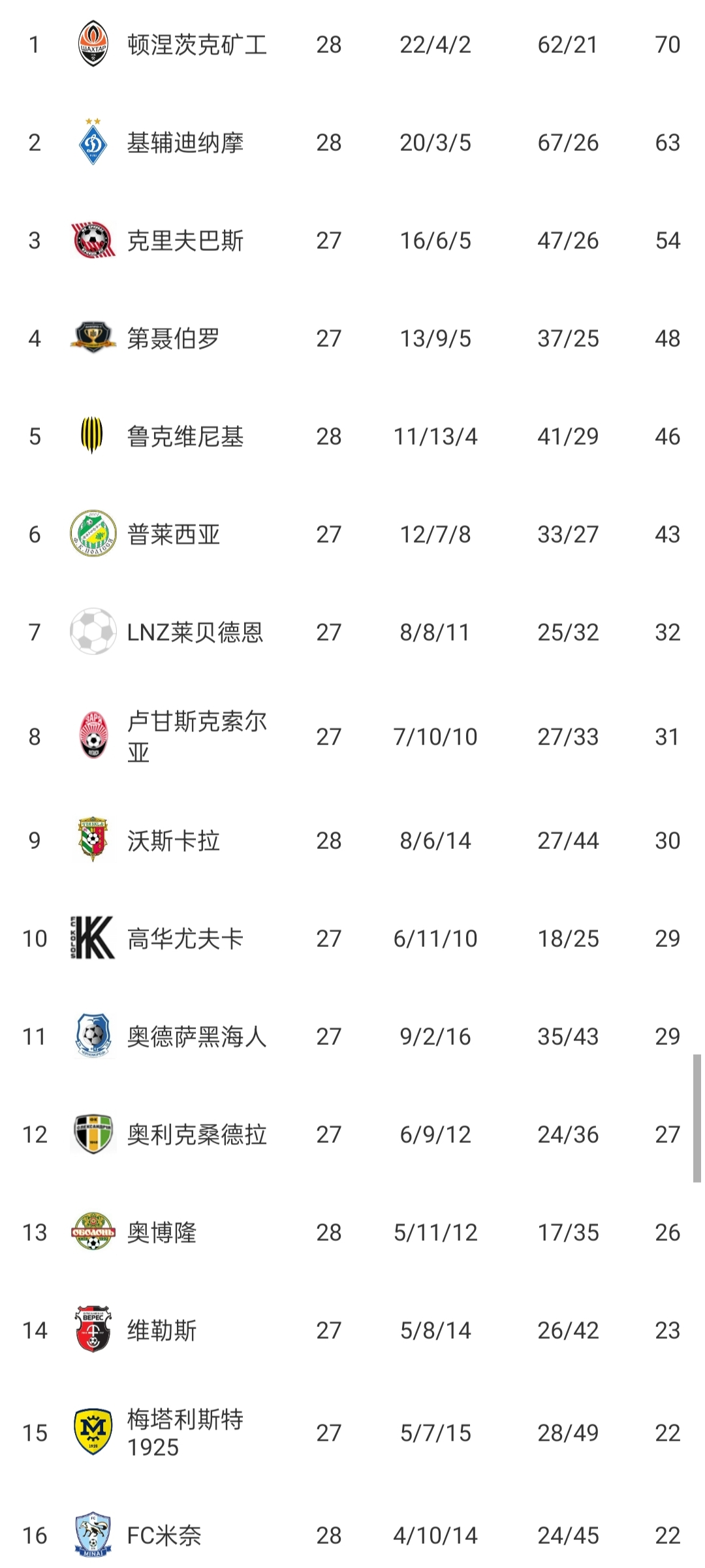Open the 奥德萨黑海人 row
This screenshot has width=705, height=1568.
pos(352,1036)
